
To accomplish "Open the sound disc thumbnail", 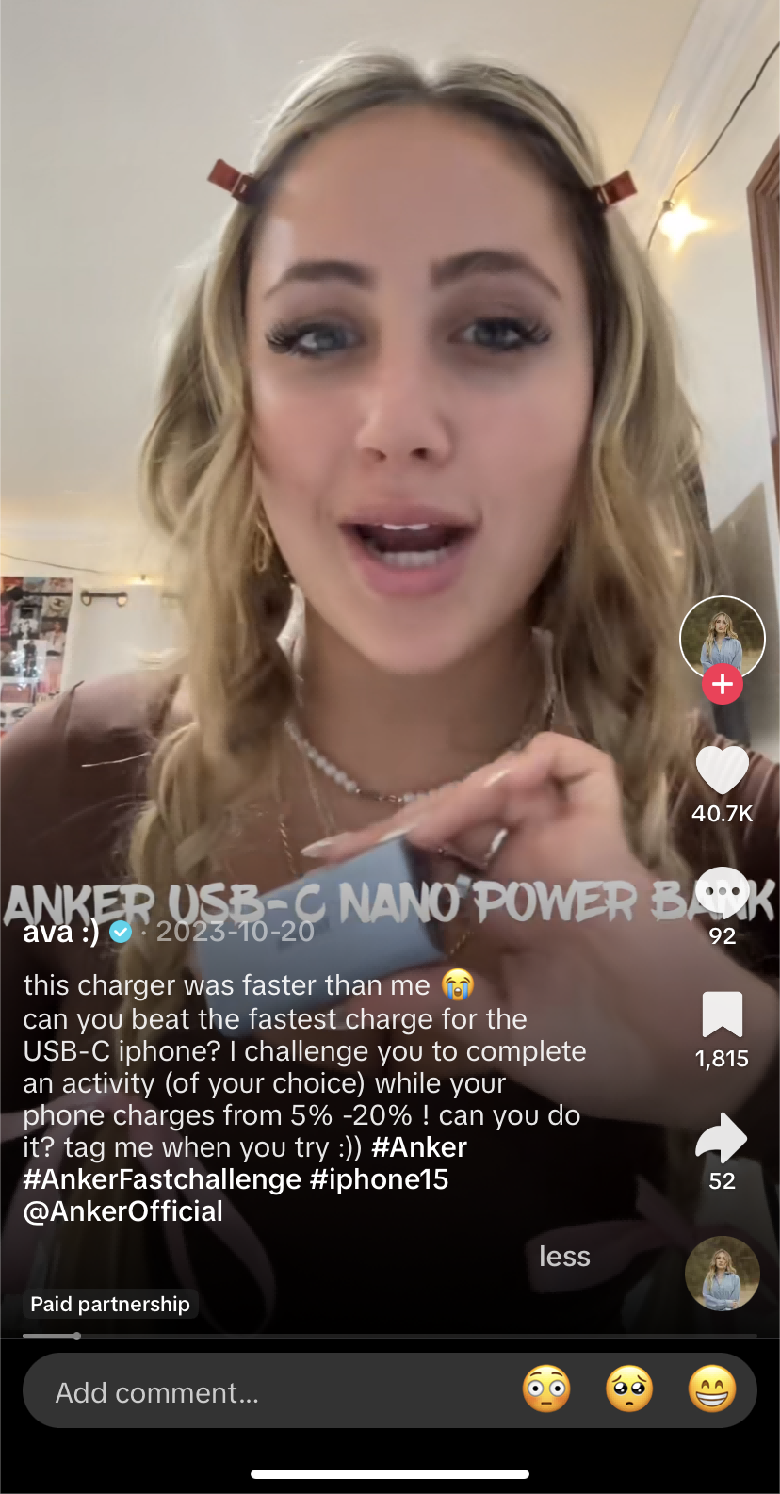I will tap(722, 1273).
